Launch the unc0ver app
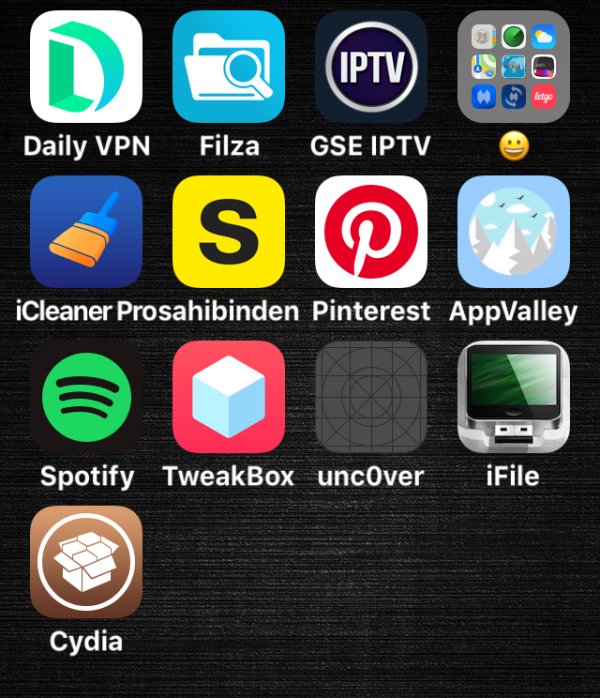The image size is (600, 698). point(371,397)
